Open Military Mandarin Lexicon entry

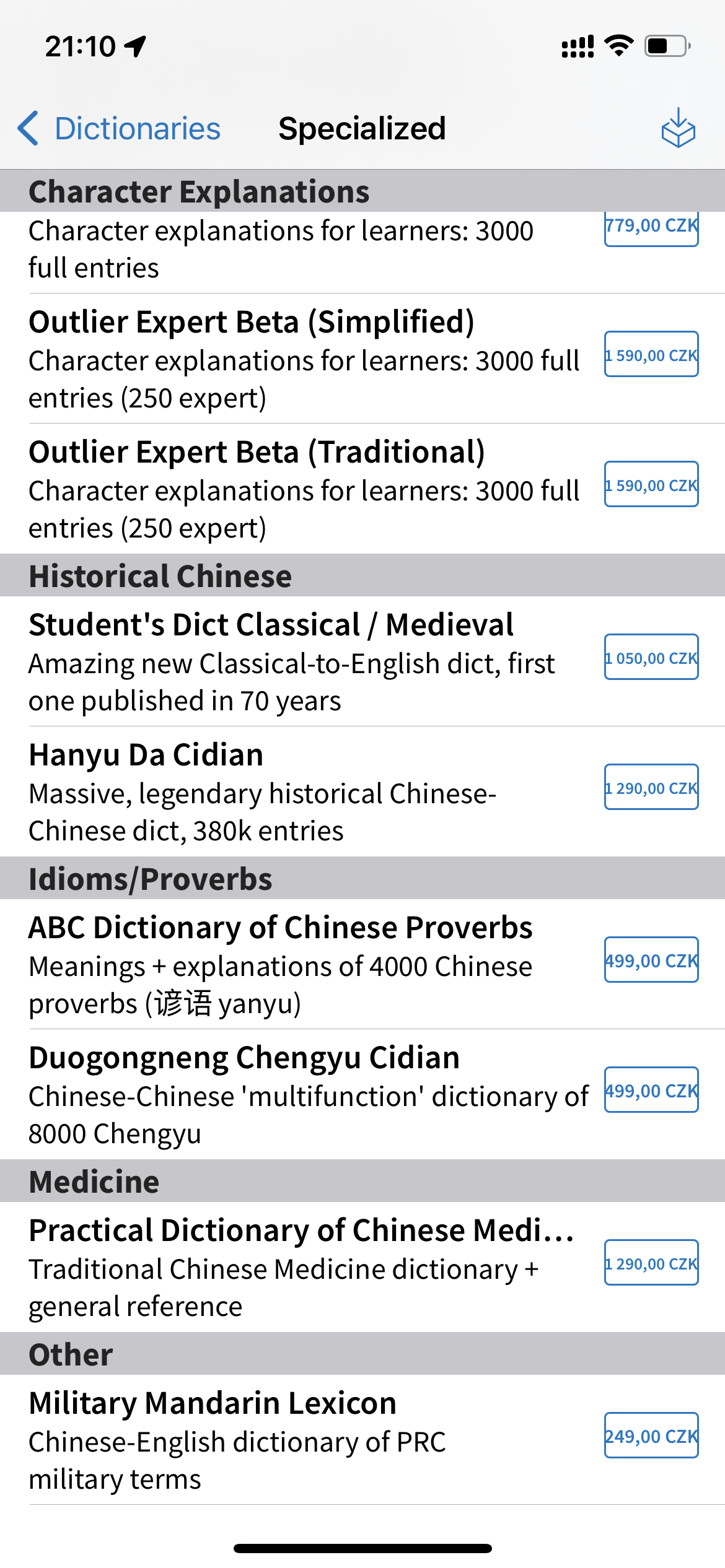click(362, 1440)
